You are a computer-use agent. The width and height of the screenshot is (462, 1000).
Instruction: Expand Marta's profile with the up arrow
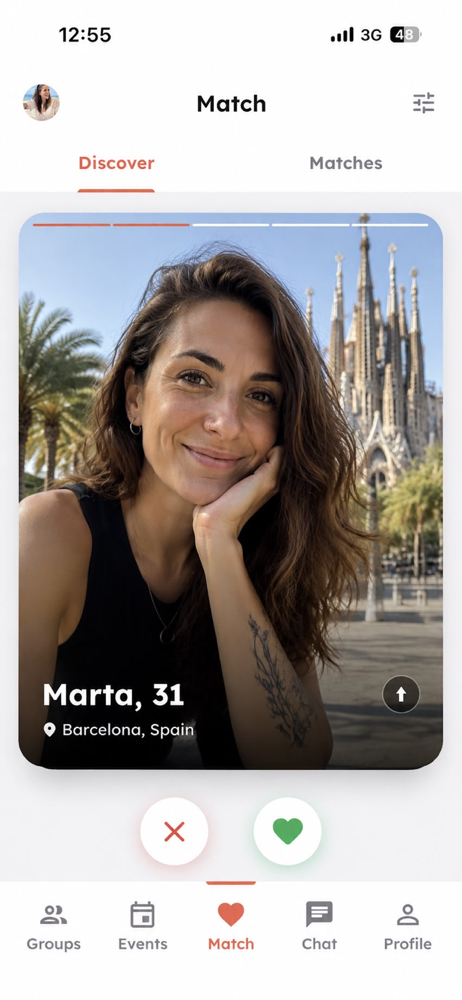click(x=401, y=694)
